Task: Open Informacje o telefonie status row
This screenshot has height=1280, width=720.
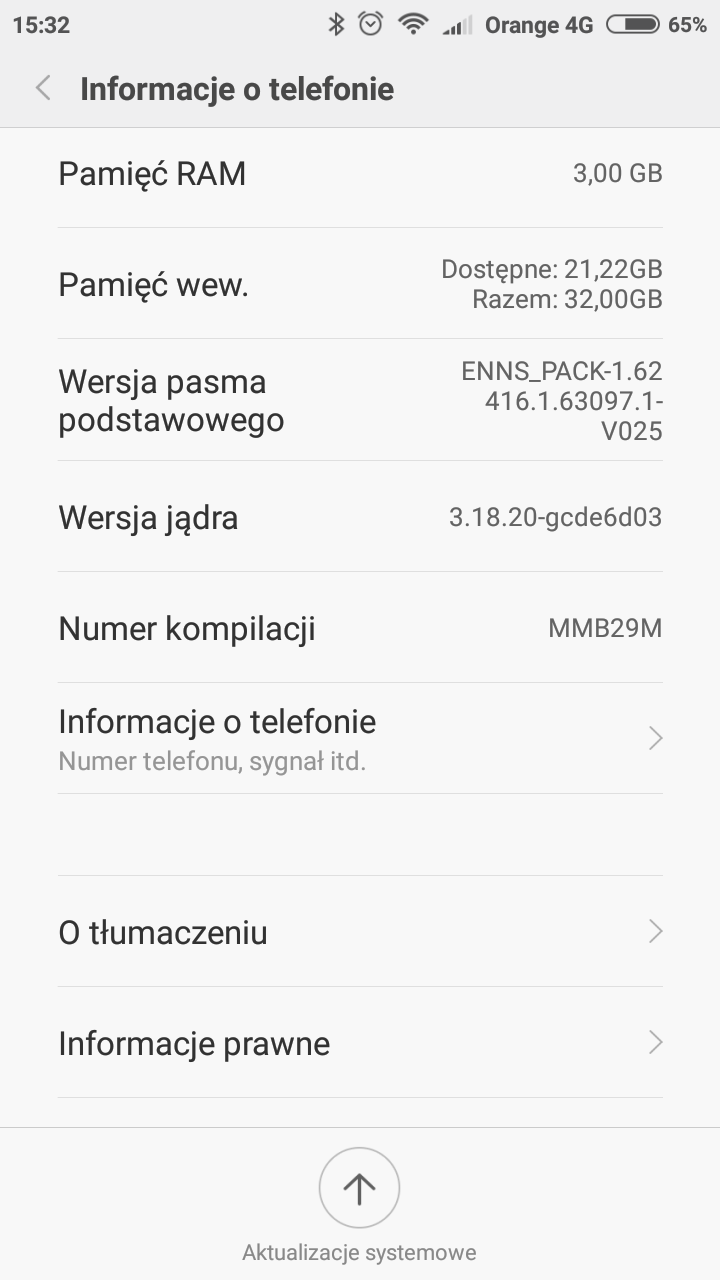Action: 360,739
